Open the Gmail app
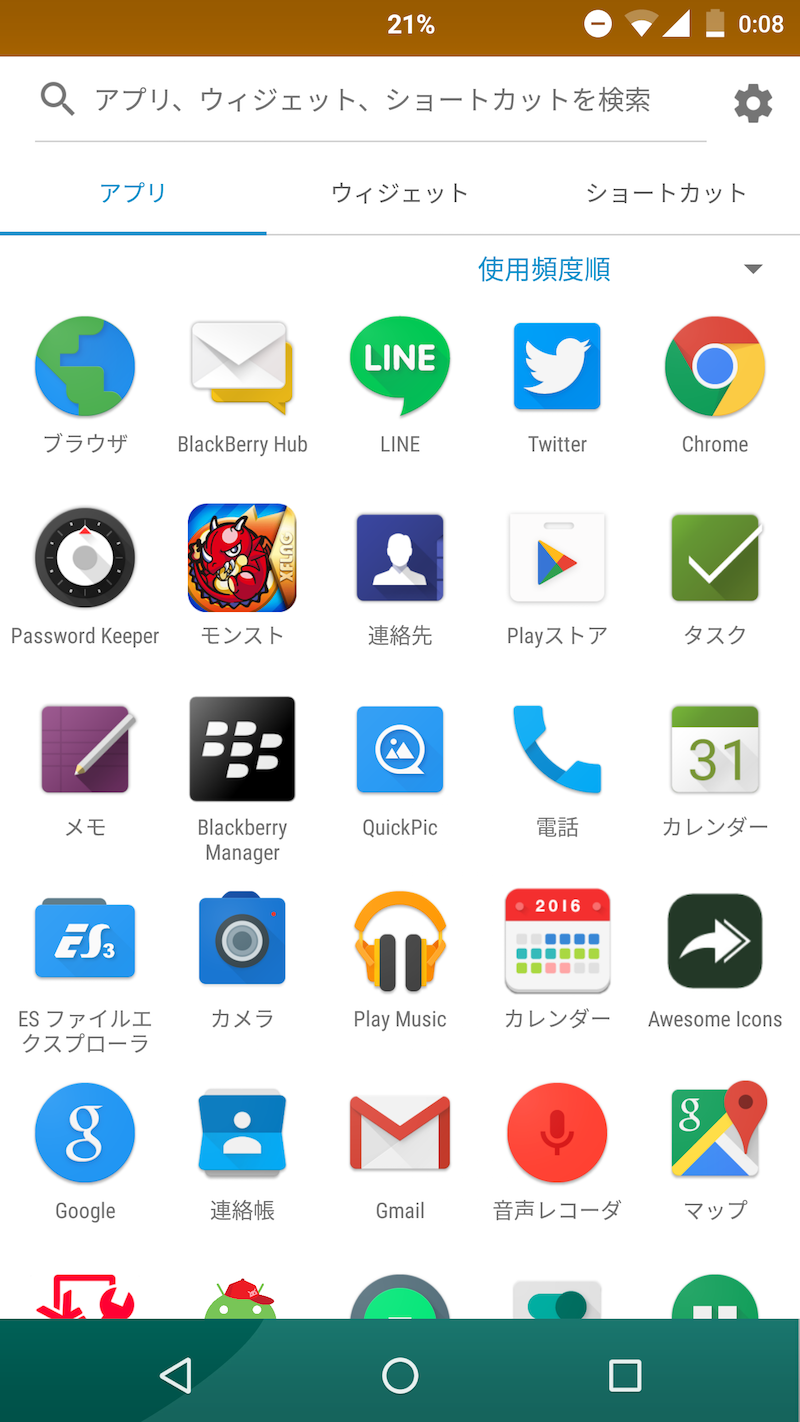Screen dimensions: 800x1422 (400, 1133)
